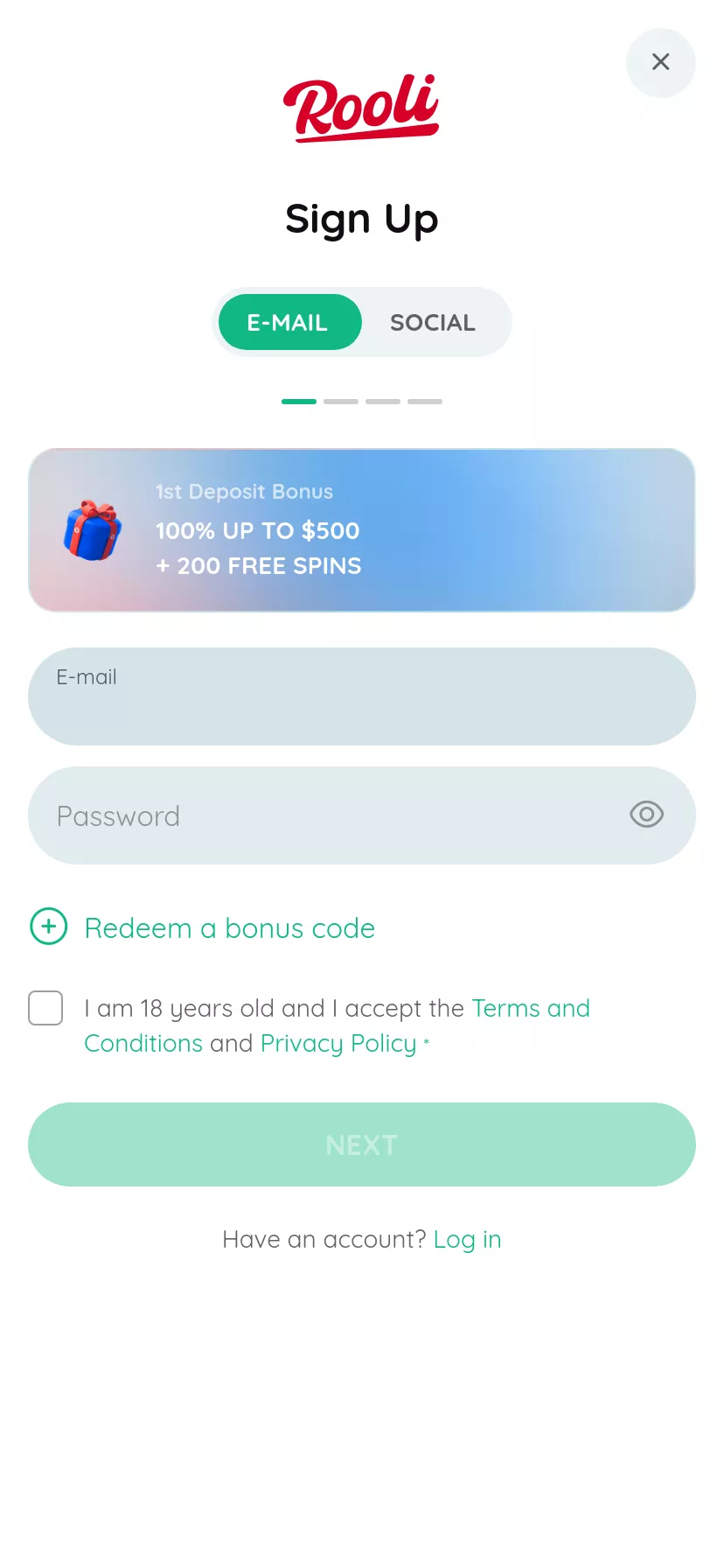Check the 18 years old agreement box
The height and width of the screenshot is (1568, 724).
tap(45, 1008)
